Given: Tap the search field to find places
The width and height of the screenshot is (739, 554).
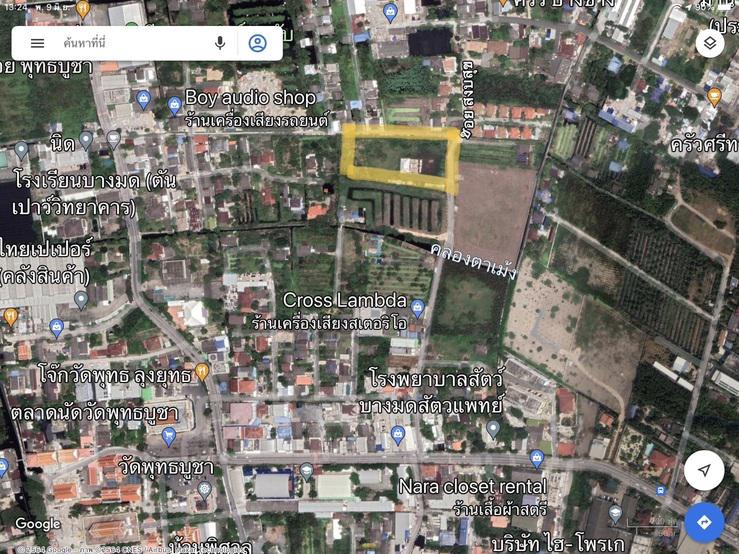Looking at the screenshot, I should 130,43.
